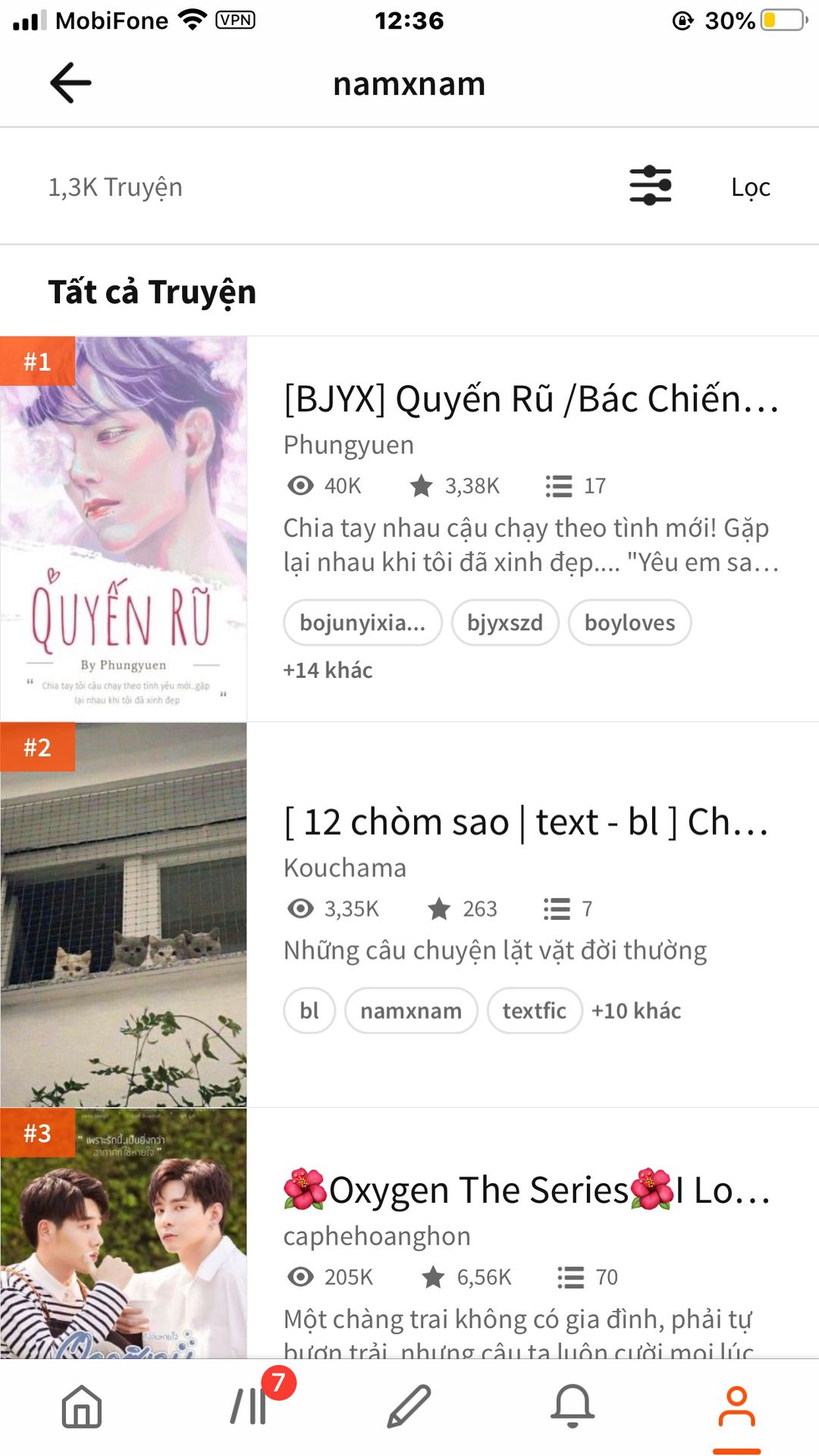
Task: Select the bl tag chip
Action: pyautogui.click(x=309, y=1011)
